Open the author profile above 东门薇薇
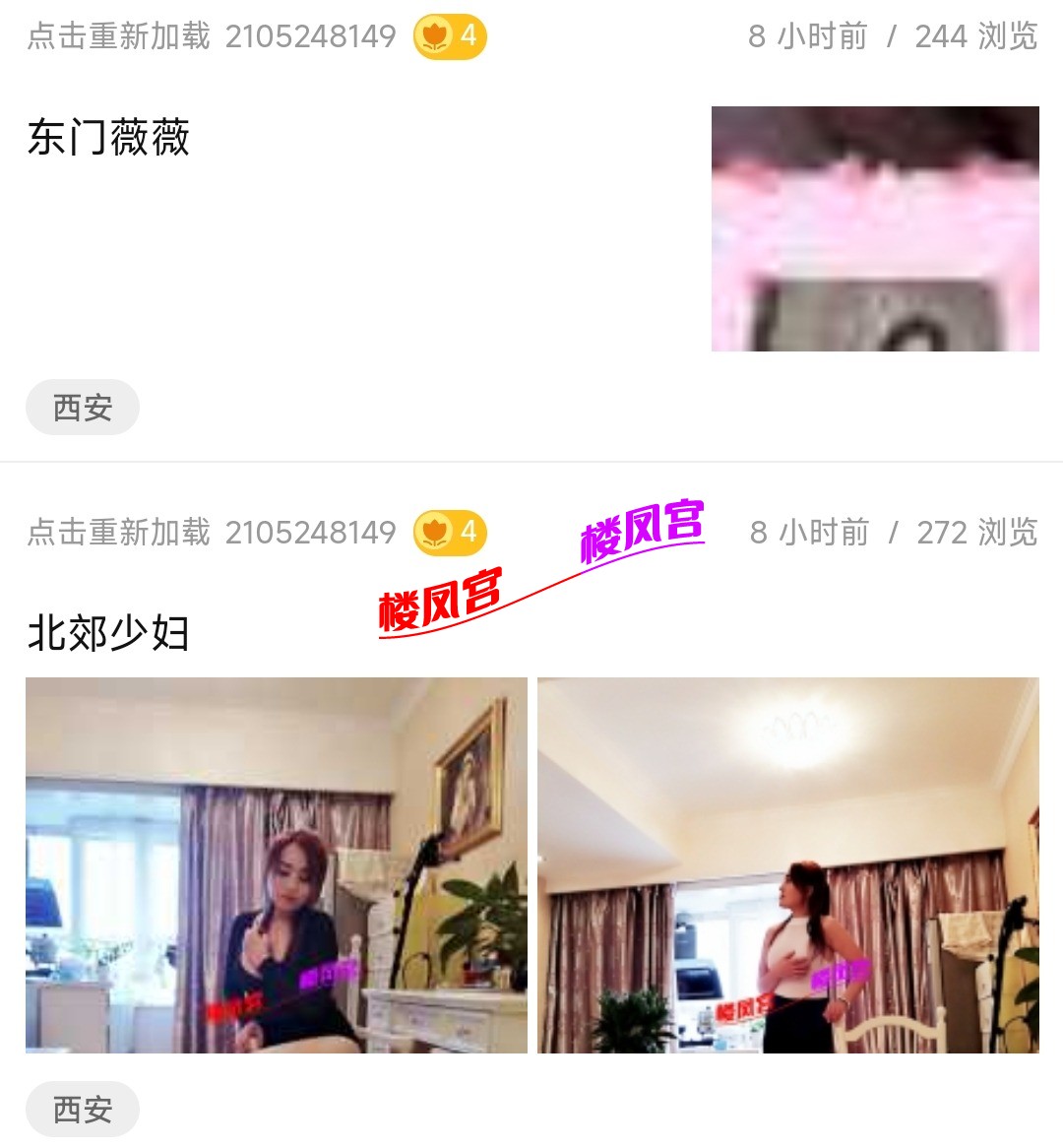Screen dimensions: 1063x1148 pos(212,36)
